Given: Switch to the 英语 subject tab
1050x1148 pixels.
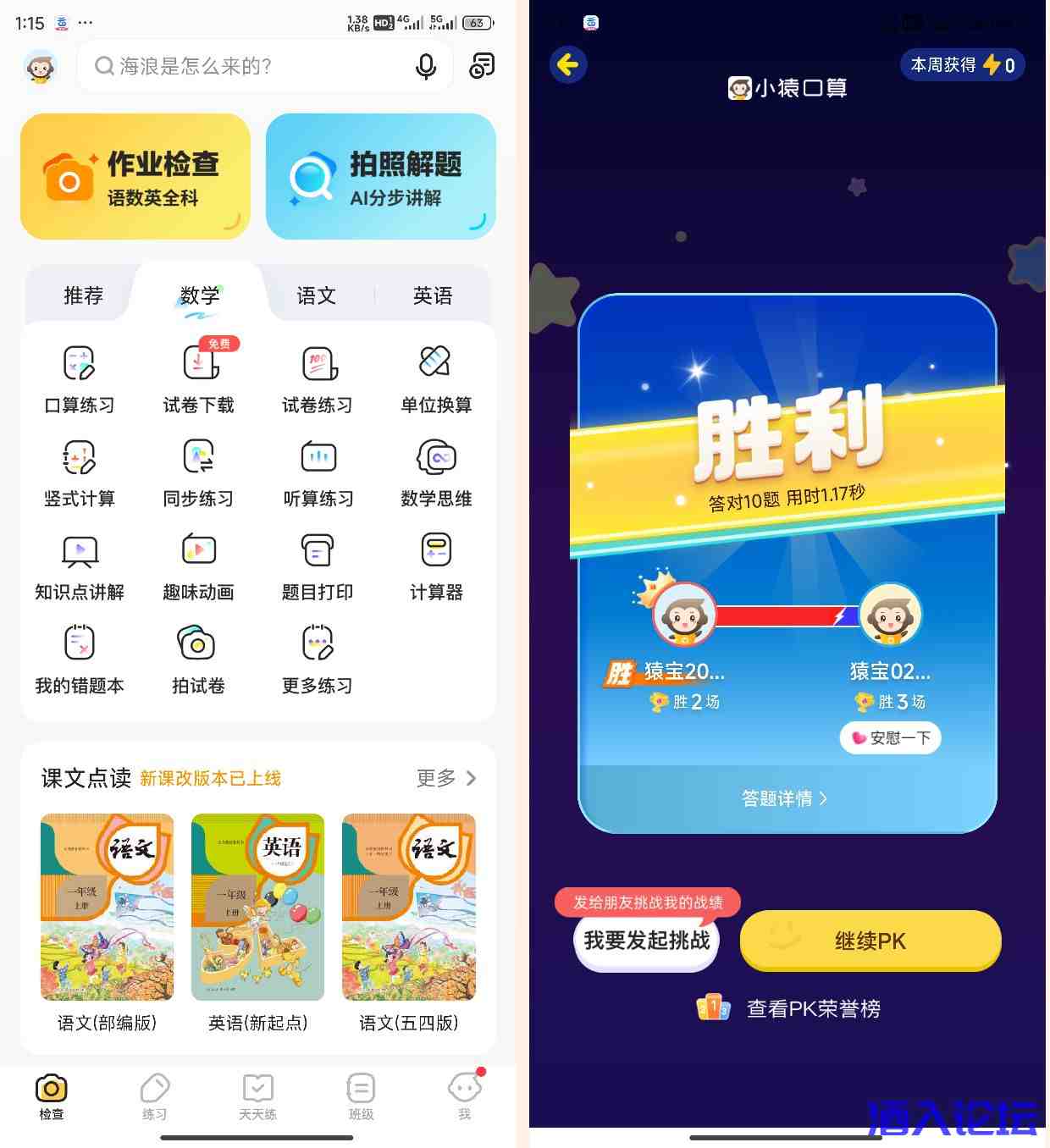Looking at the screenshot, I should [x=433, y=295].
